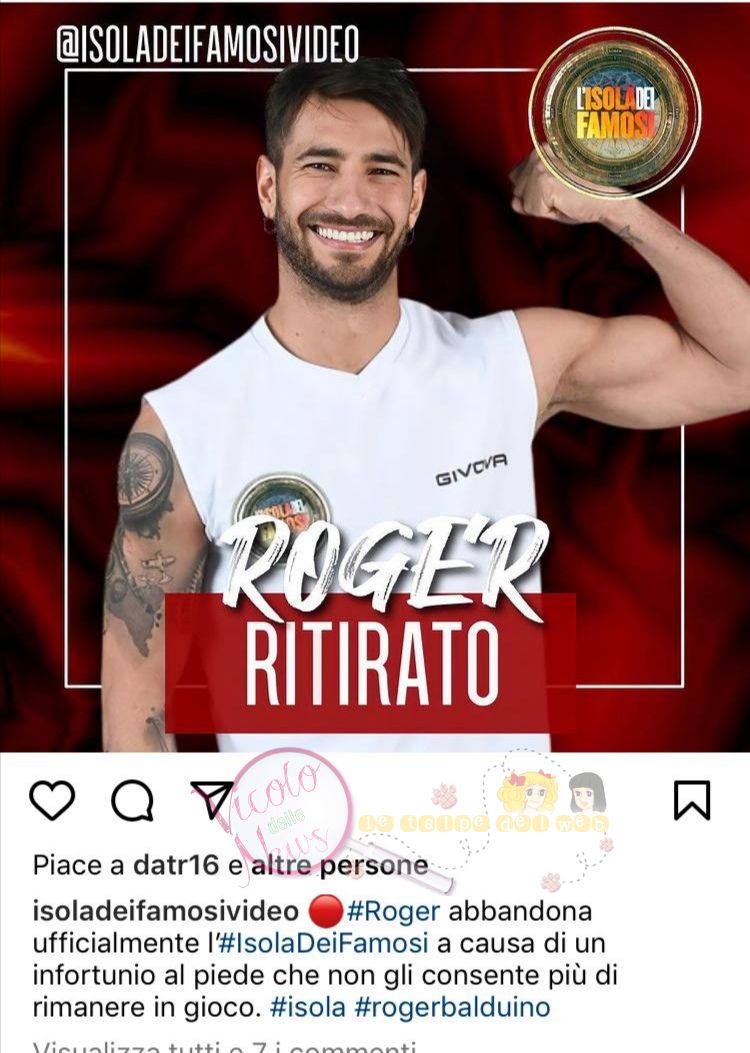
Task: Open isoladeifamosivideo profile from caption
Action: 165,912
